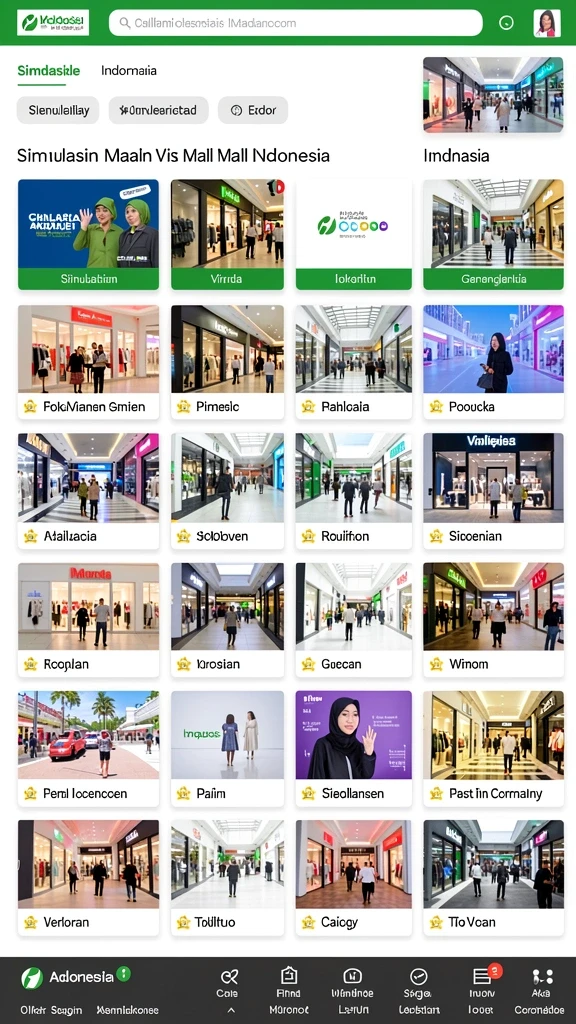
Task: Open the Caiogy mall tile
Action: tap(353, 878)
